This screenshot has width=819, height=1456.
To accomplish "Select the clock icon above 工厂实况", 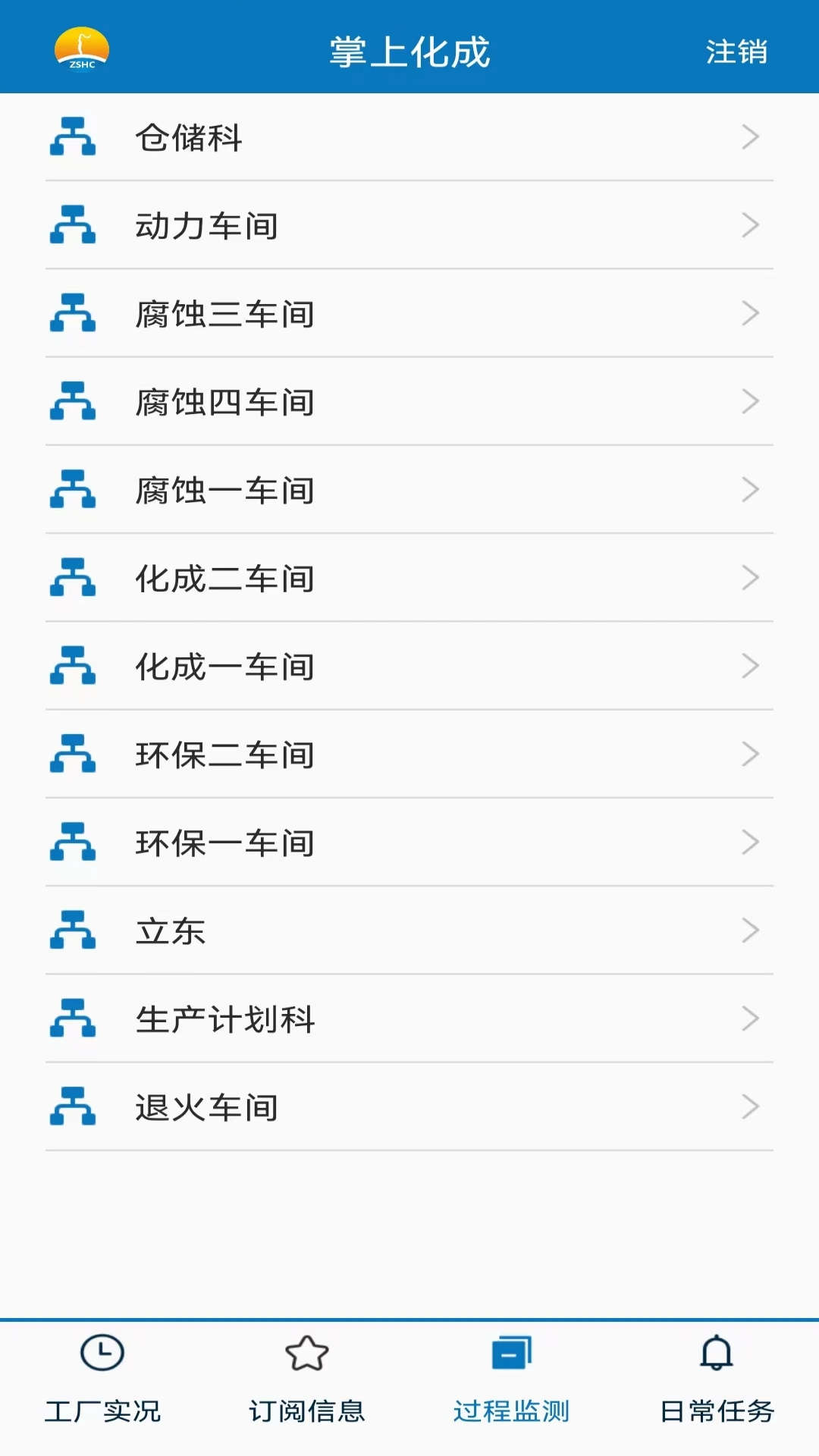I will pyautogui.click(x=104, y=1354).
